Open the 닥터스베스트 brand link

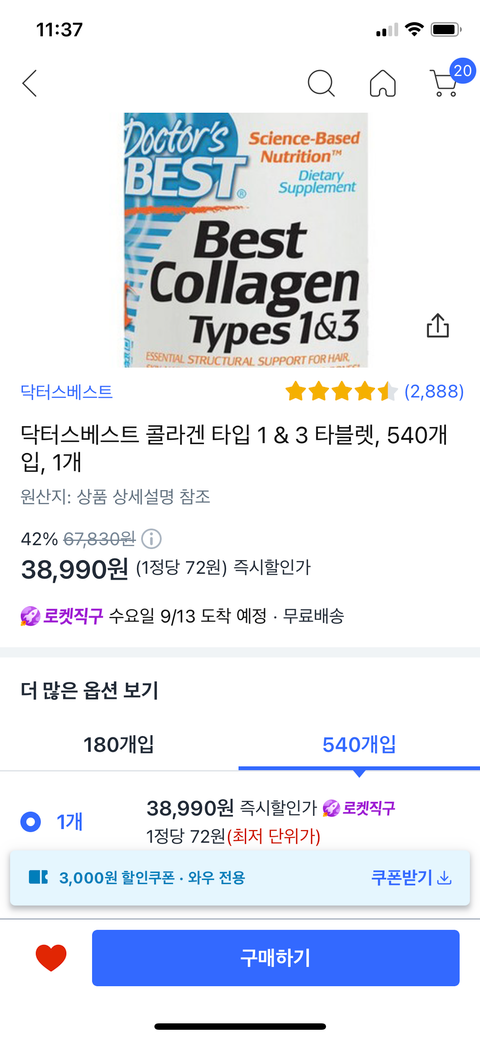(66, 392)
